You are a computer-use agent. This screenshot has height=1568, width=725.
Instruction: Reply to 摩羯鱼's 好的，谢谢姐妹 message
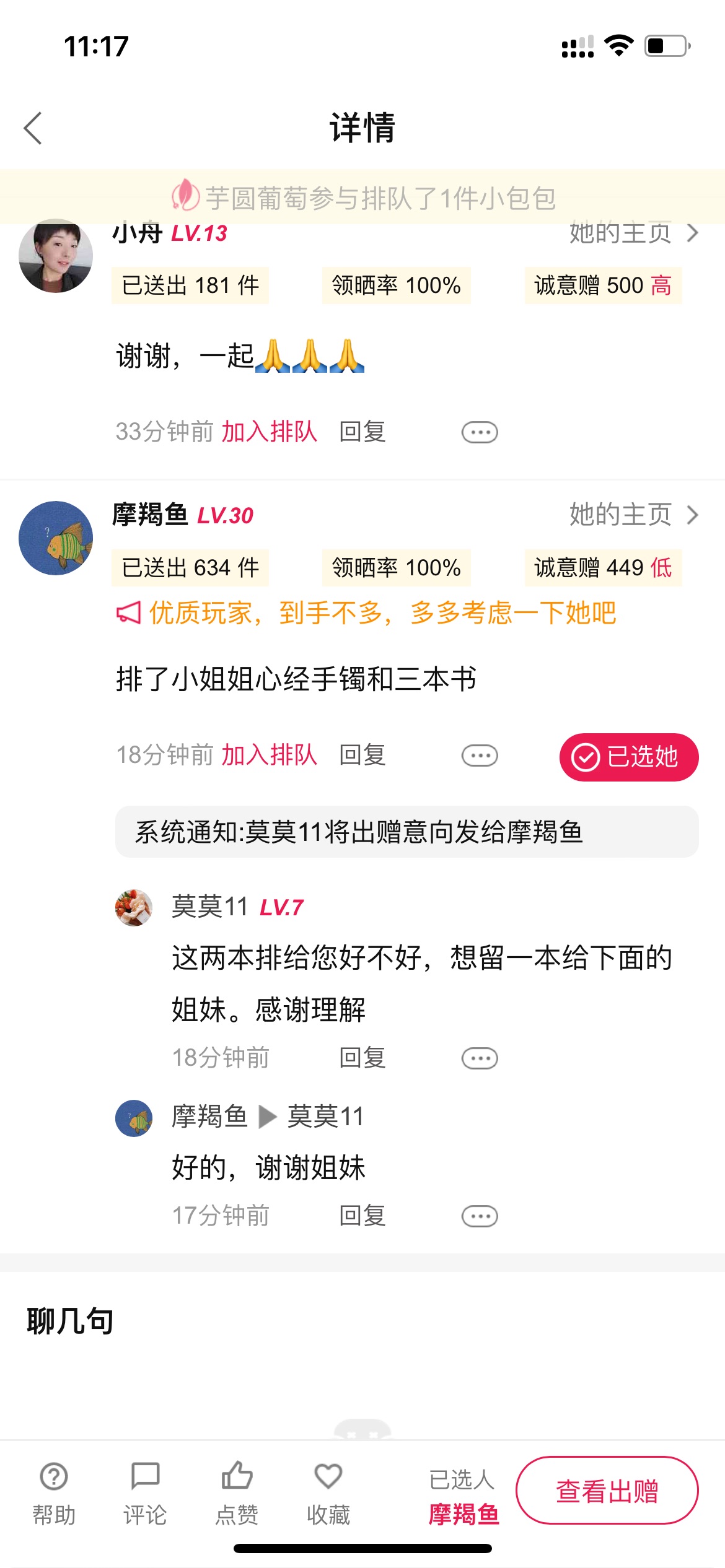(362, 1216)
